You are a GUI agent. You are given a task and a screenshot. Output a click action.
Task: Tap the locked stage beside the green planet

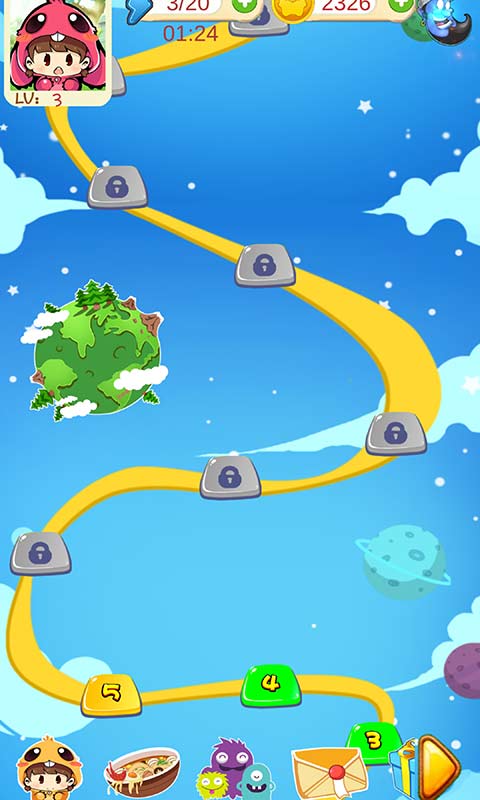[x=265, y=265]
